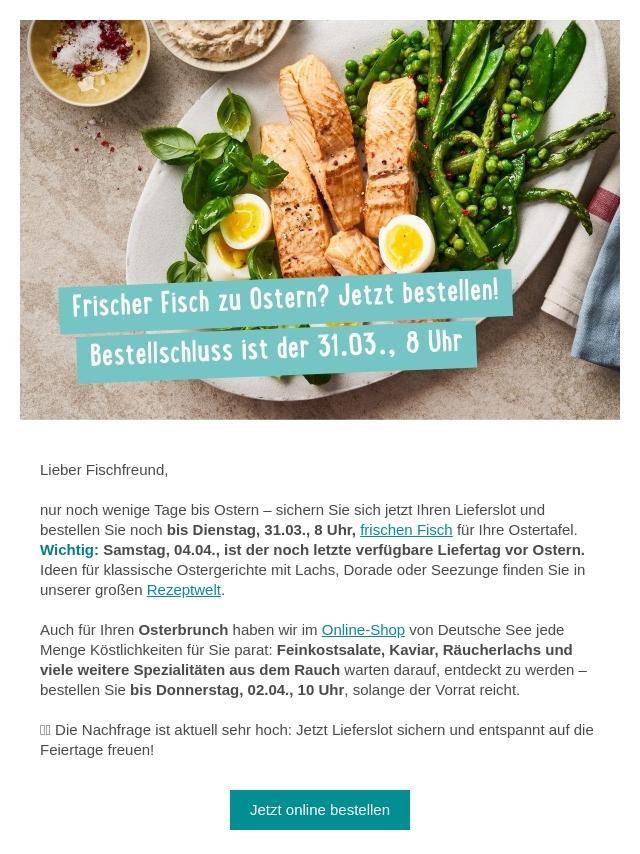Tap the "Jetzt online bestellen" button
The width and height of the screenshot is (640, 854).
click(x=320, y=810)
